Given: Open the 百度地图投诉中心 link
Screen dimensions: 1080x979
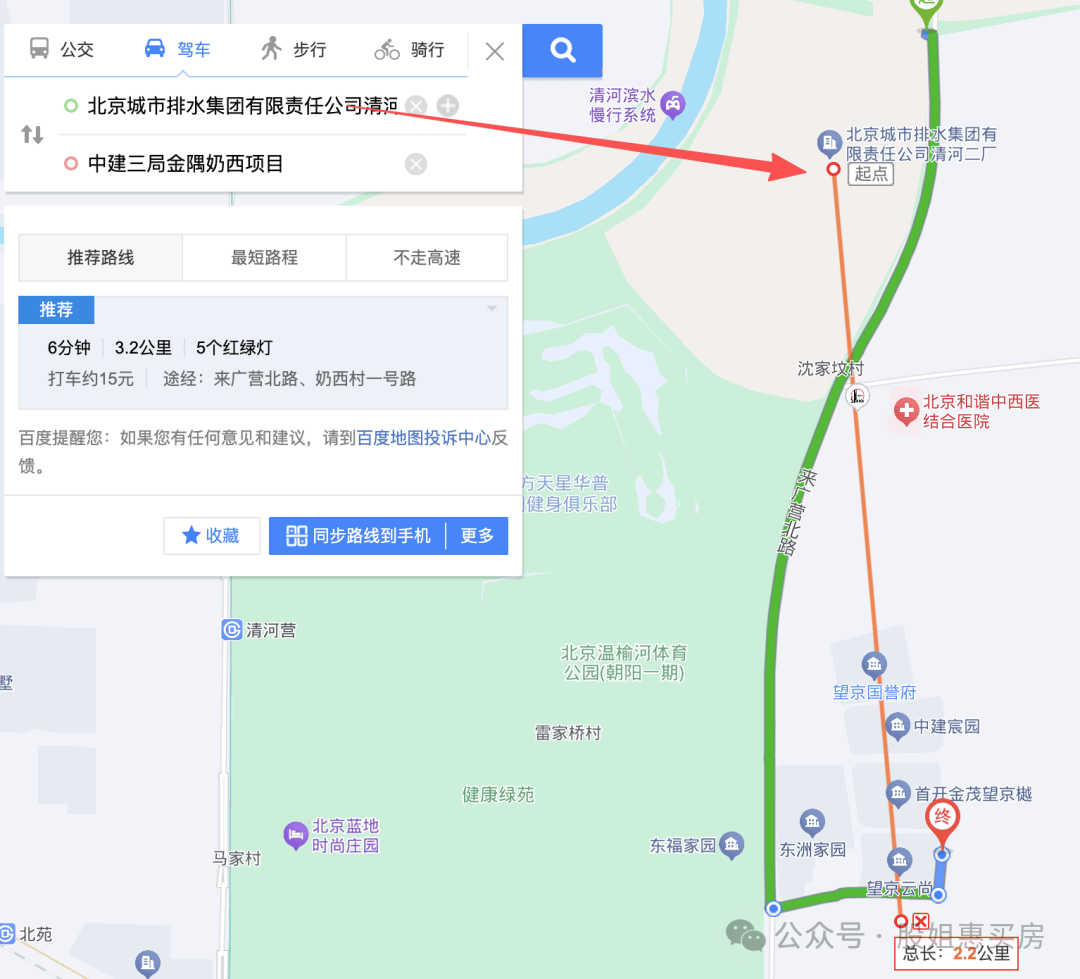Looking at the screenshot, I should 424,438.
